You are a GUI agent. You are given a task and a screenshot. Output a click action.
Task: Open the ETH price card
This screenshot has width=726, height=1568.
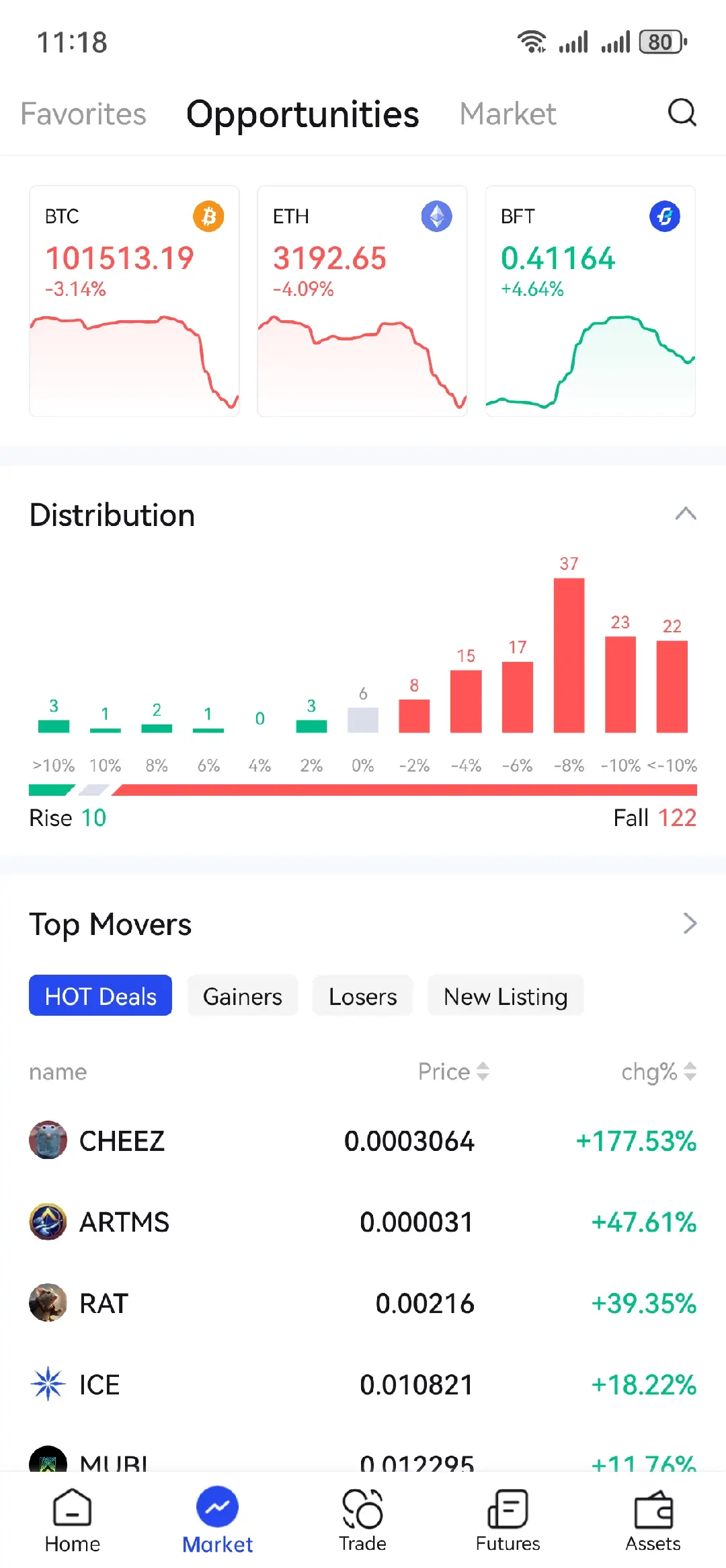(362, 301)
